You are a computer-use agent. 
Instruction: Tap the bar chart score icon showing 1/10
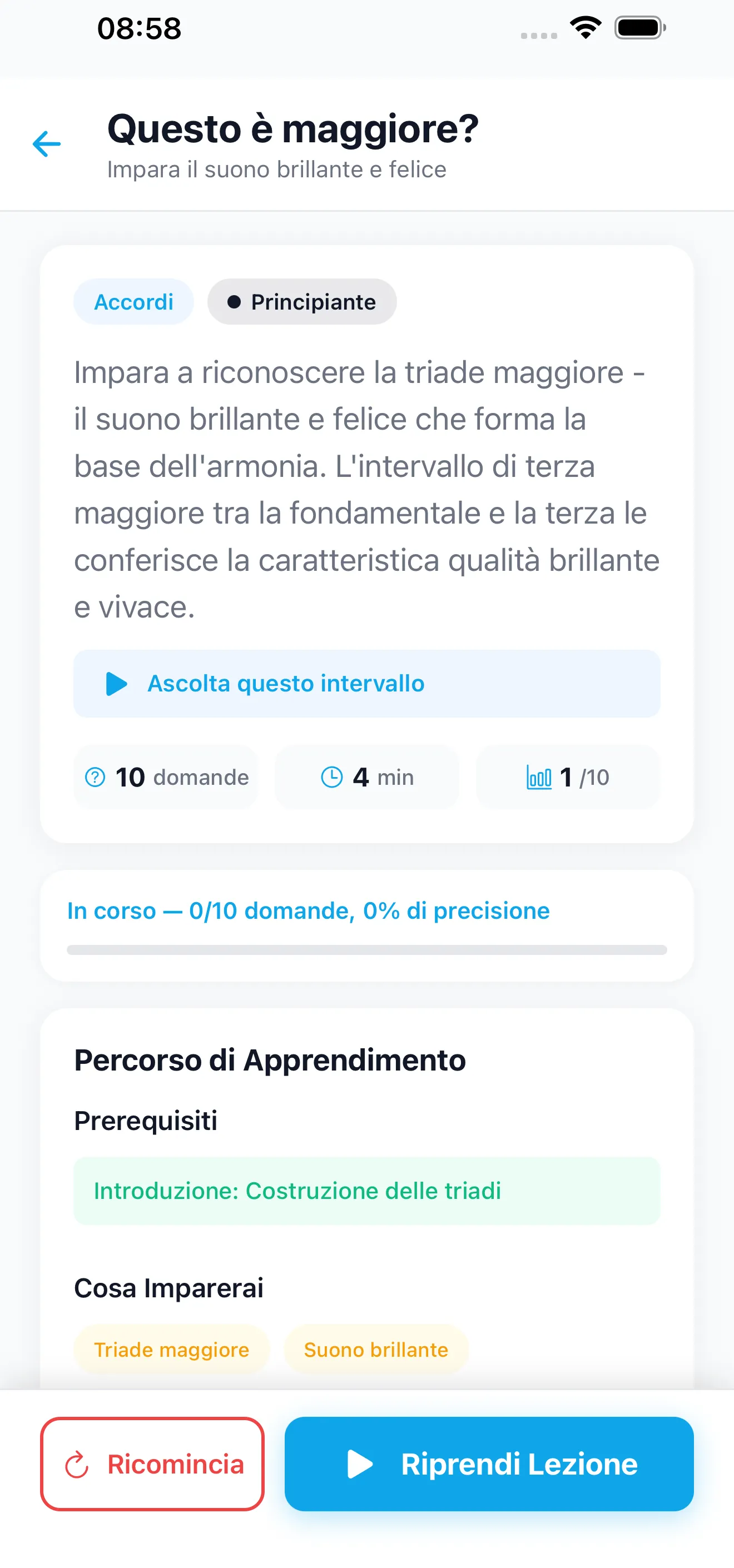coord(539,777)
